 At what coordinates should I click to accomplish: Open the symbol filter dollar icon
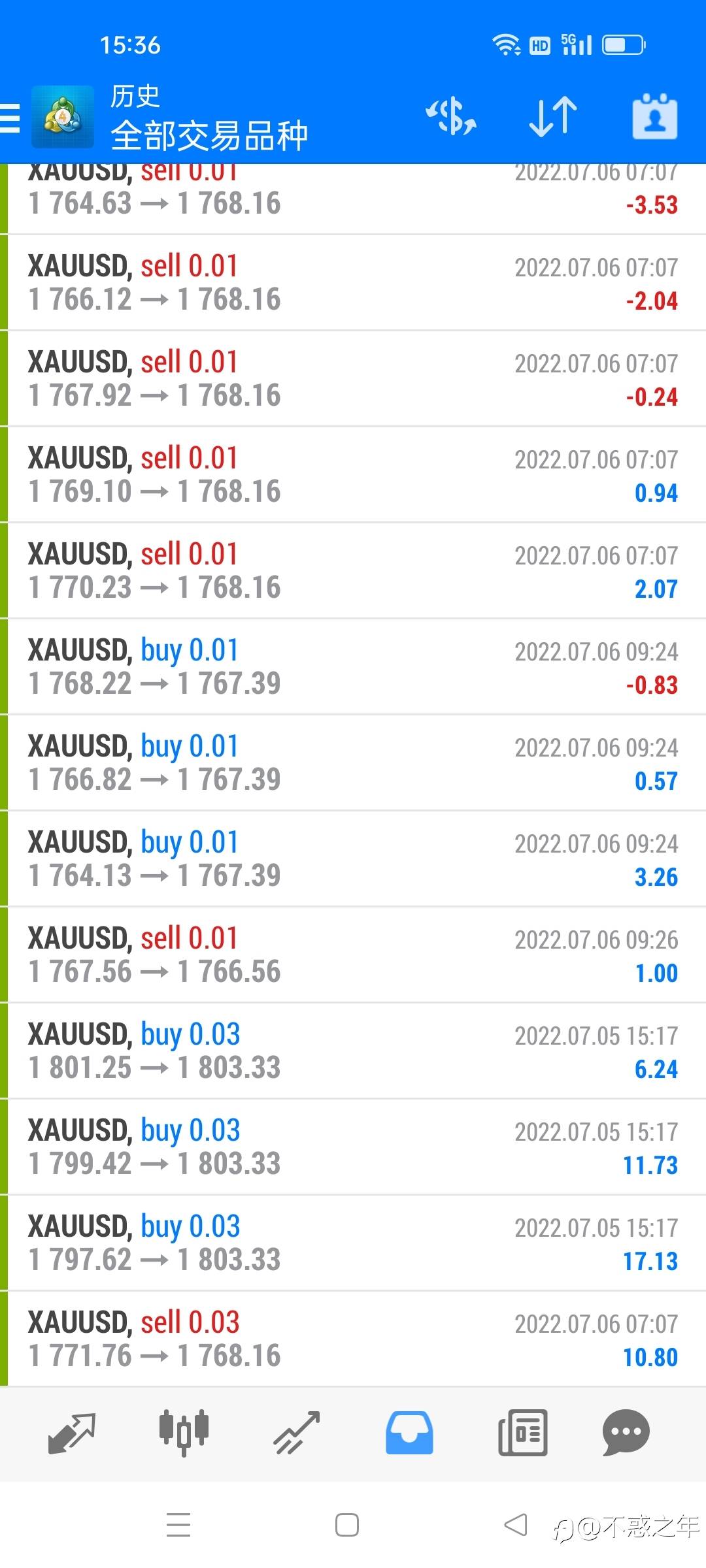451,117
